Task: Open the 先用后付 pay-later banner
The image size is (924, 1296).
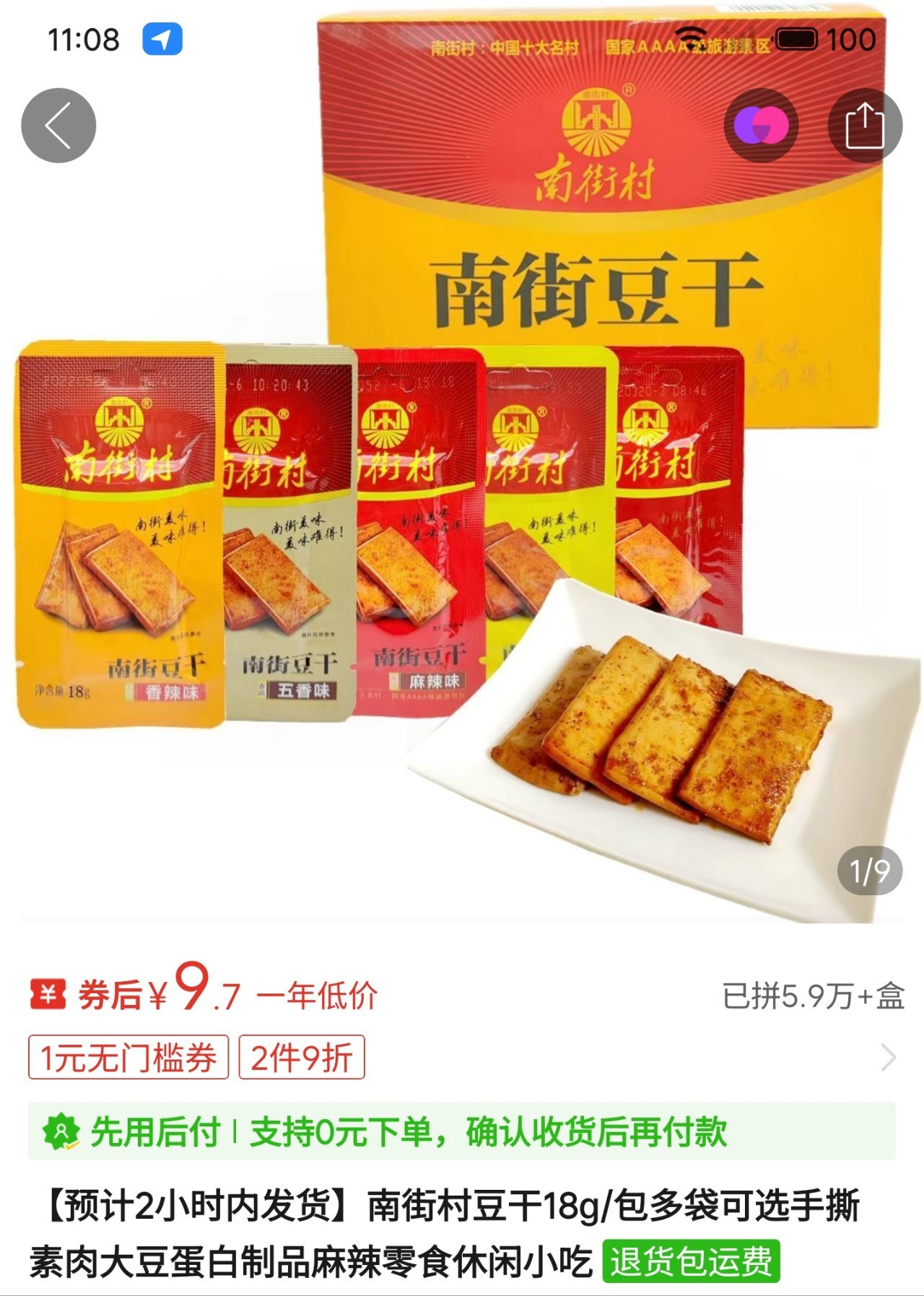Action: point(462,1131)
